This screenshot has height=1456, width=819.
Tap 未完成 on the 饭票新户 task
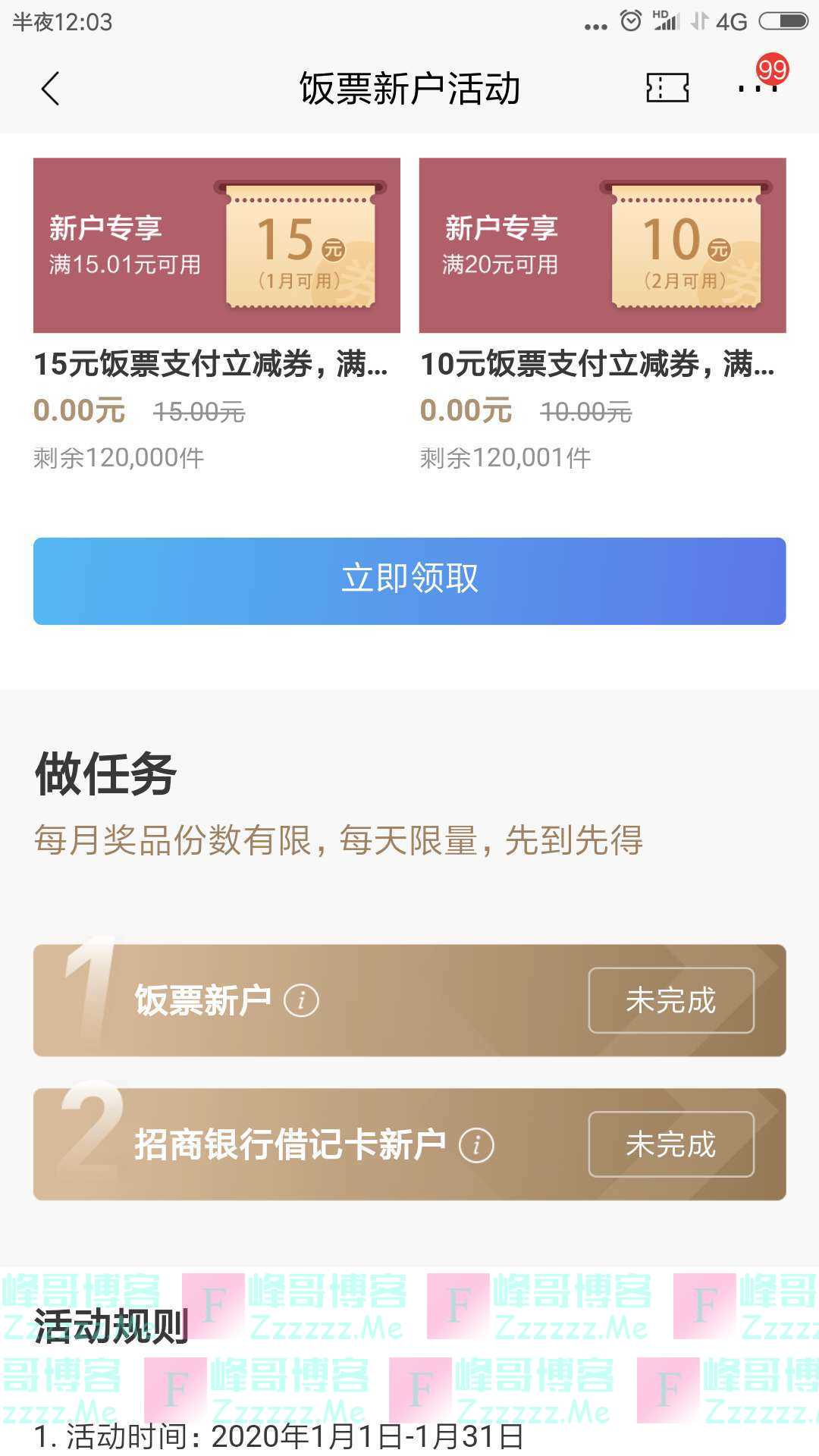[x=670, y=1000]
